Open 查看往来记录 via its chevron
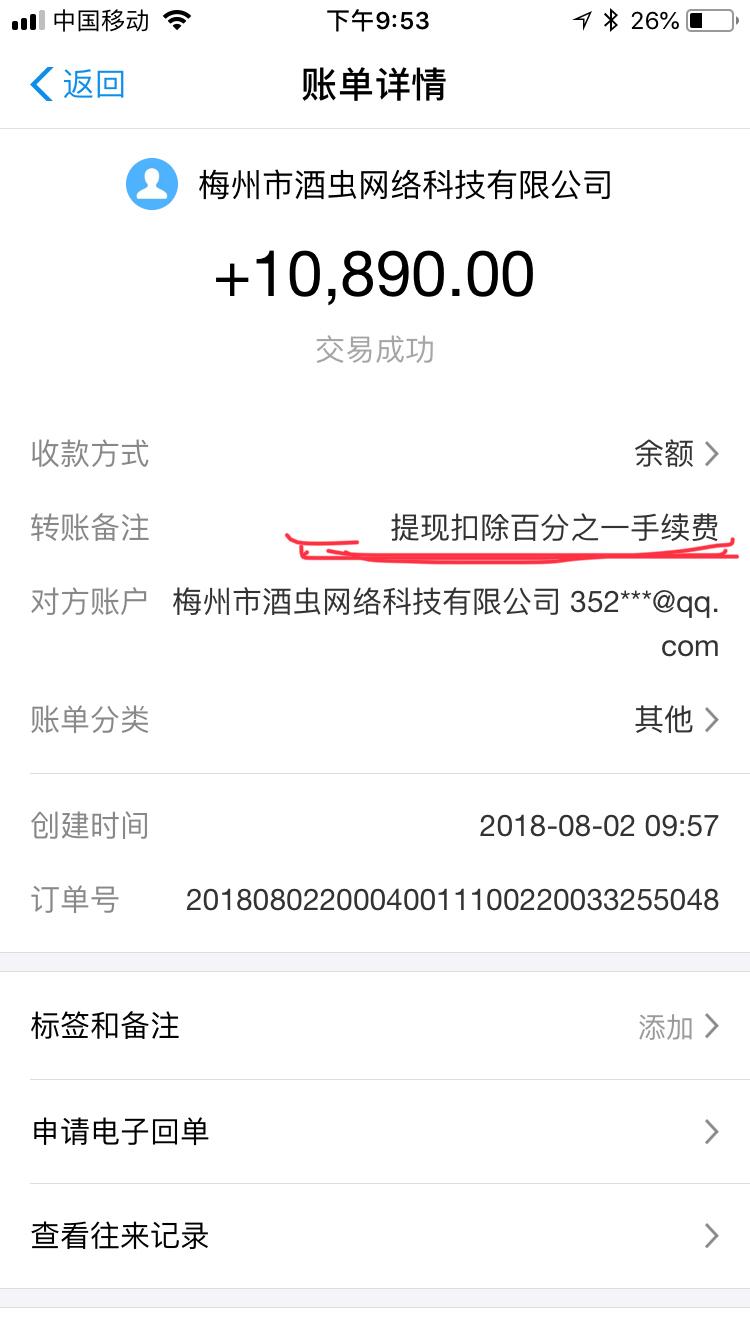Viewport: 750px width, 1334px height. click(x=712, y=1236)
